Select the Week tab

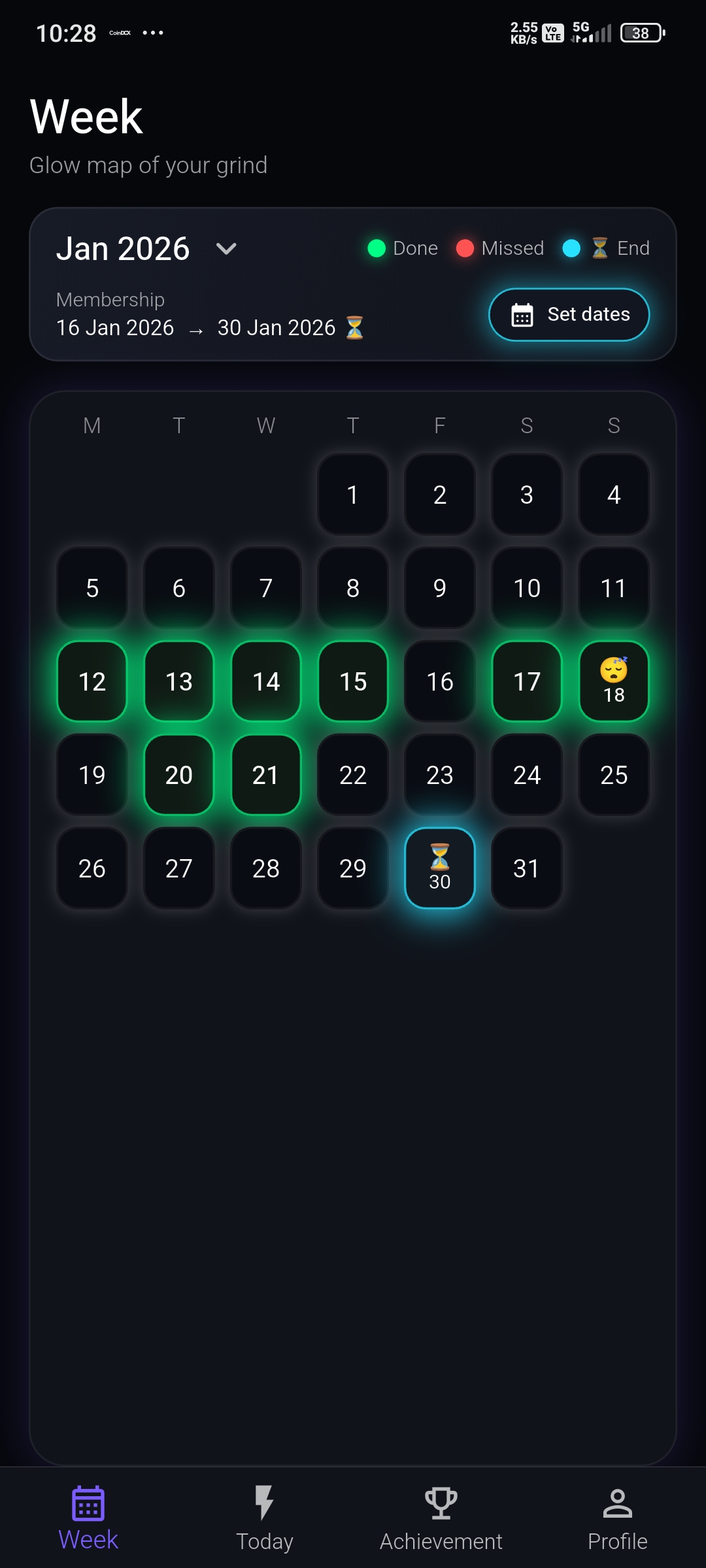(x=88, y=1518)
